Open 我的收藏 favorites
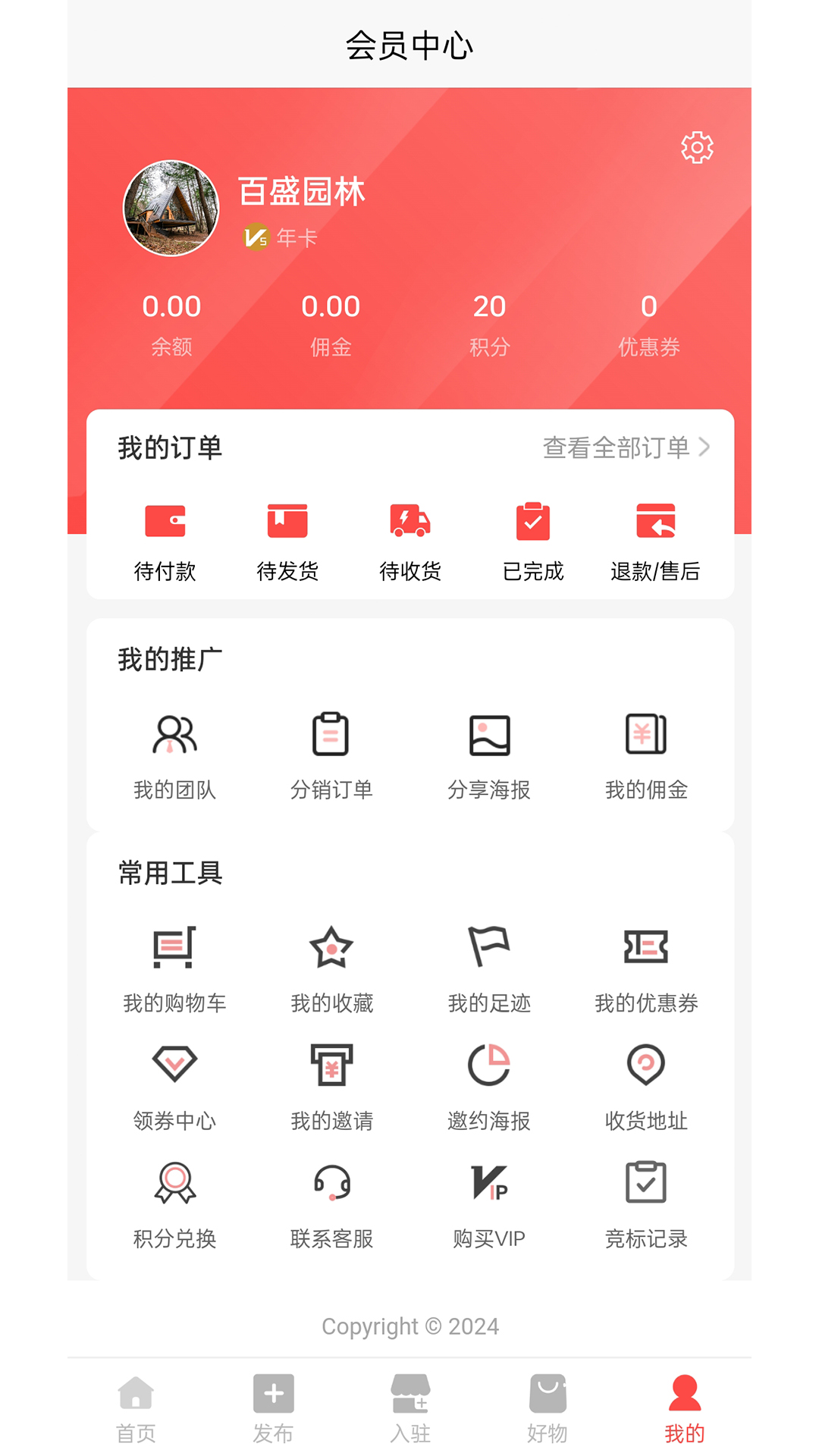The image size is (819, 1456). [331, 968]
